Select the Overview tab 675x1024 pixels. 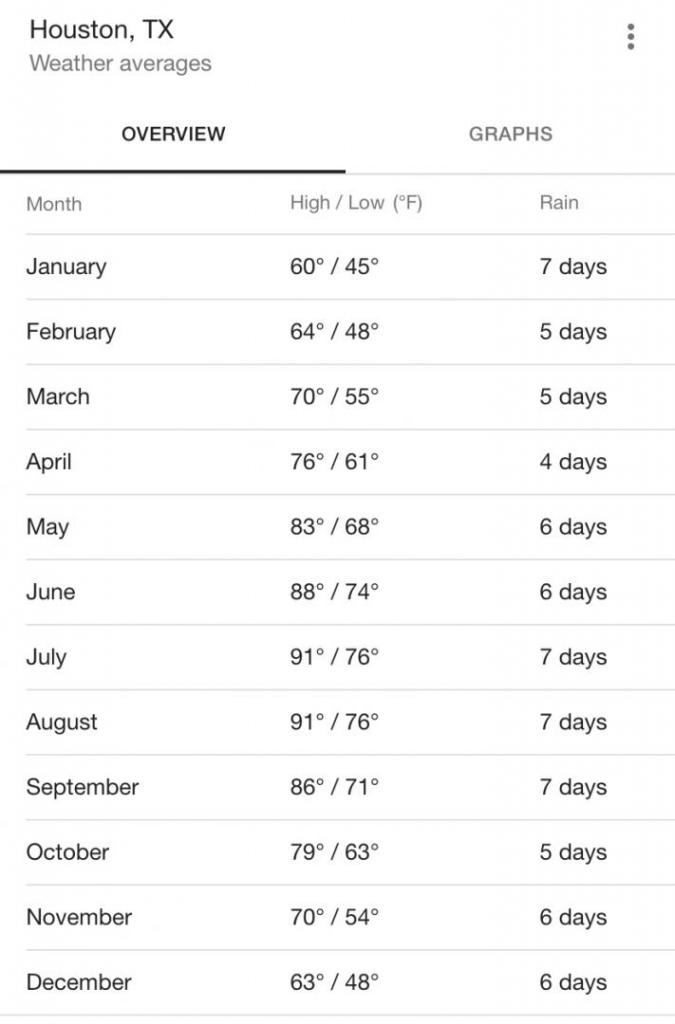tap(173, 134)
